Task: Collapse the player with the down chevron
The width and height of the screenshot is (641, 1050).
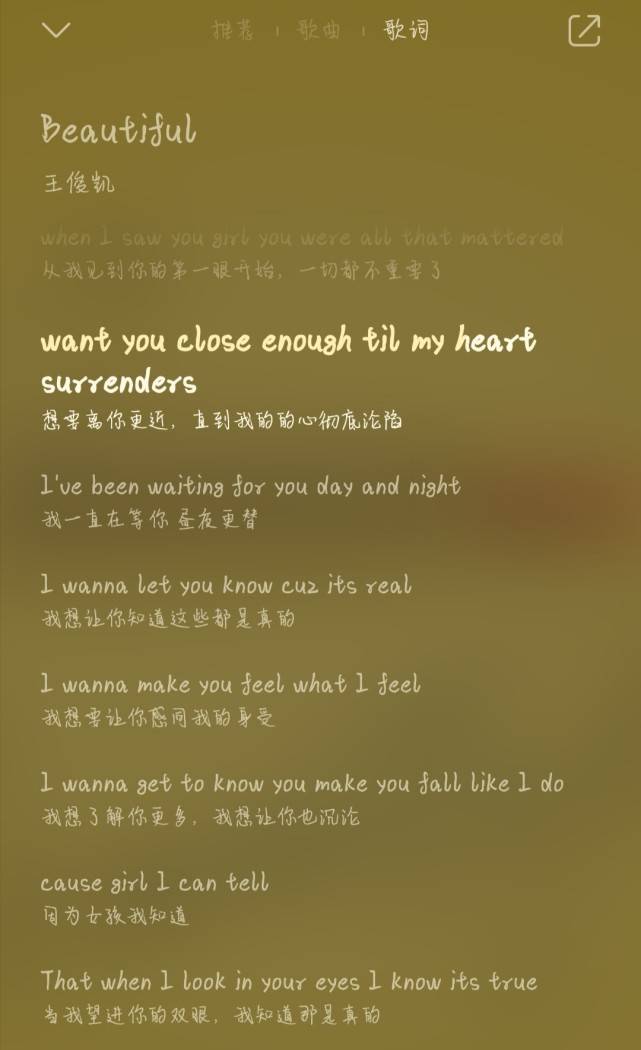Action: pos(56,30)
